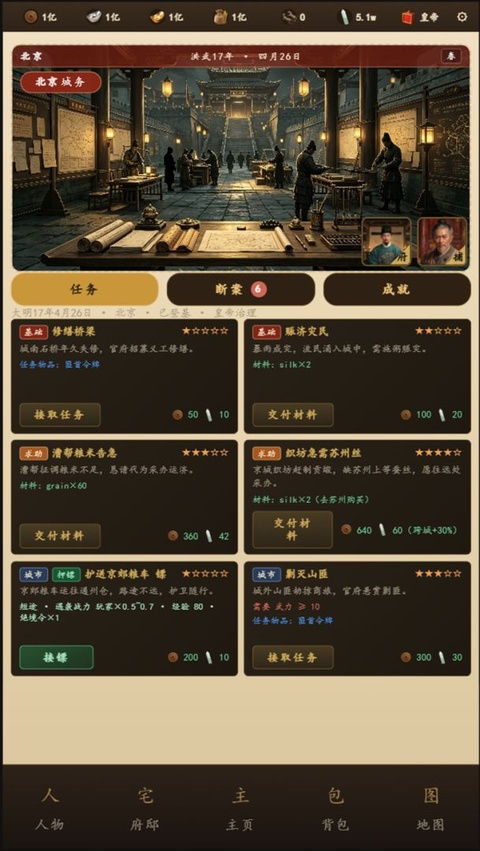This screenshot has height=851, width=480.
Task: Select the 任务 tab
Action: 85,289
